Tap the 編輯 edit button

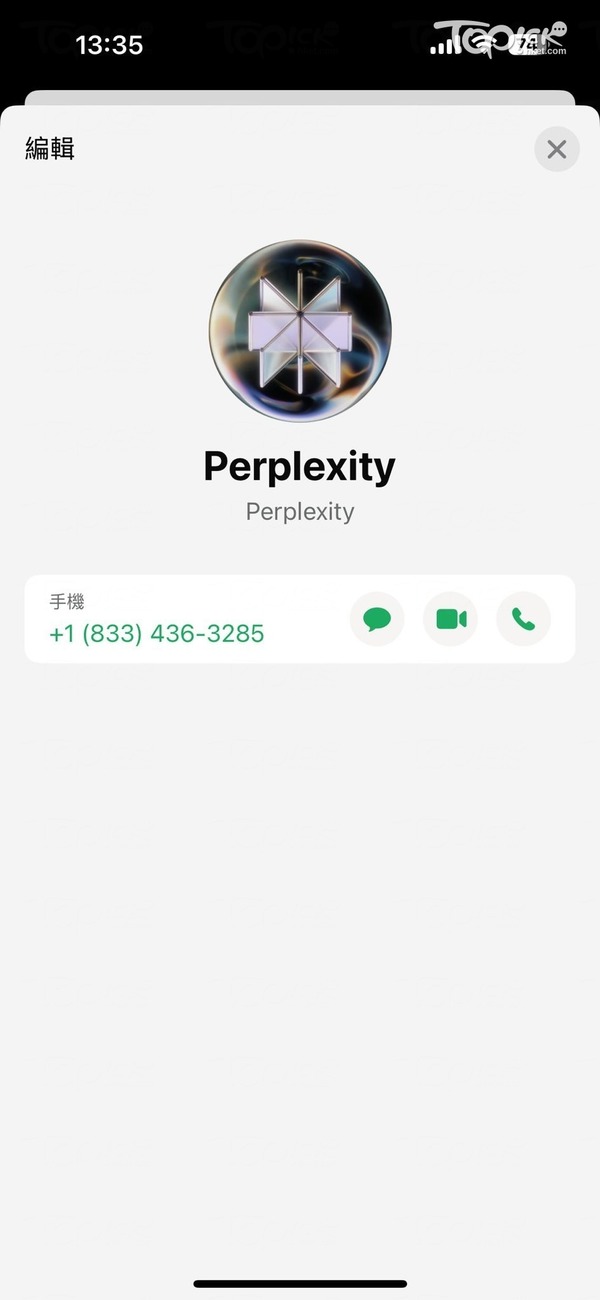tap(50, 150)
